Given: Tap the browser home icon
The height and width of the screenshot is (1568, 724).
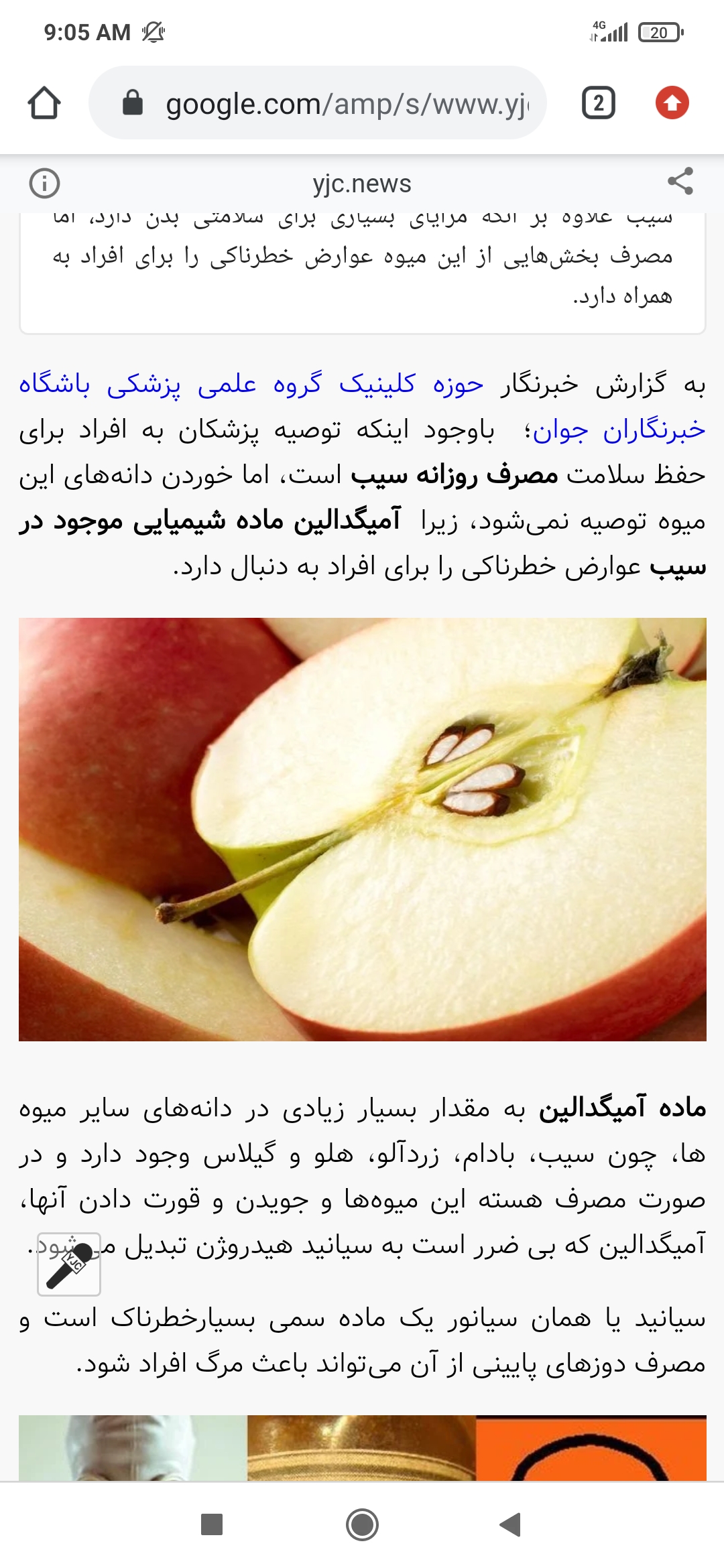Looking at the screenshot, I should point(44,103).
